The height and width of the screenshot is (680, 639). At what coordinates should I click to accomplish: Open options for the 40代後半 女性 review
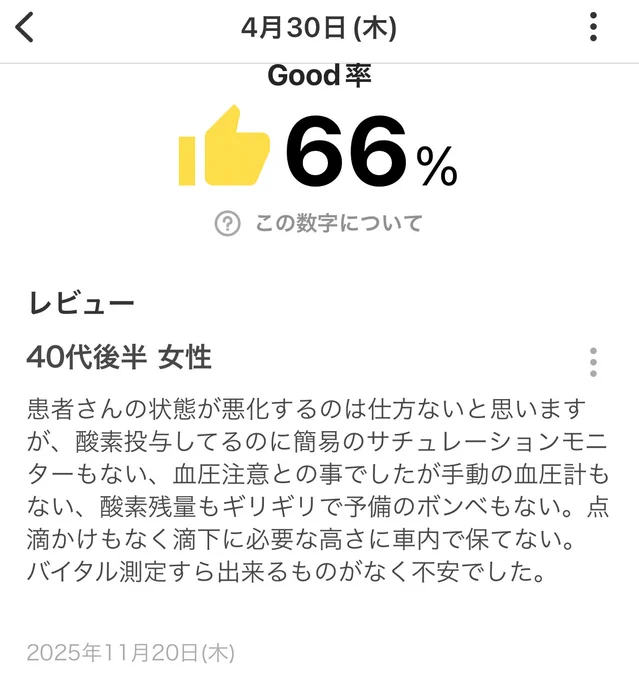[x=593, y=362]
